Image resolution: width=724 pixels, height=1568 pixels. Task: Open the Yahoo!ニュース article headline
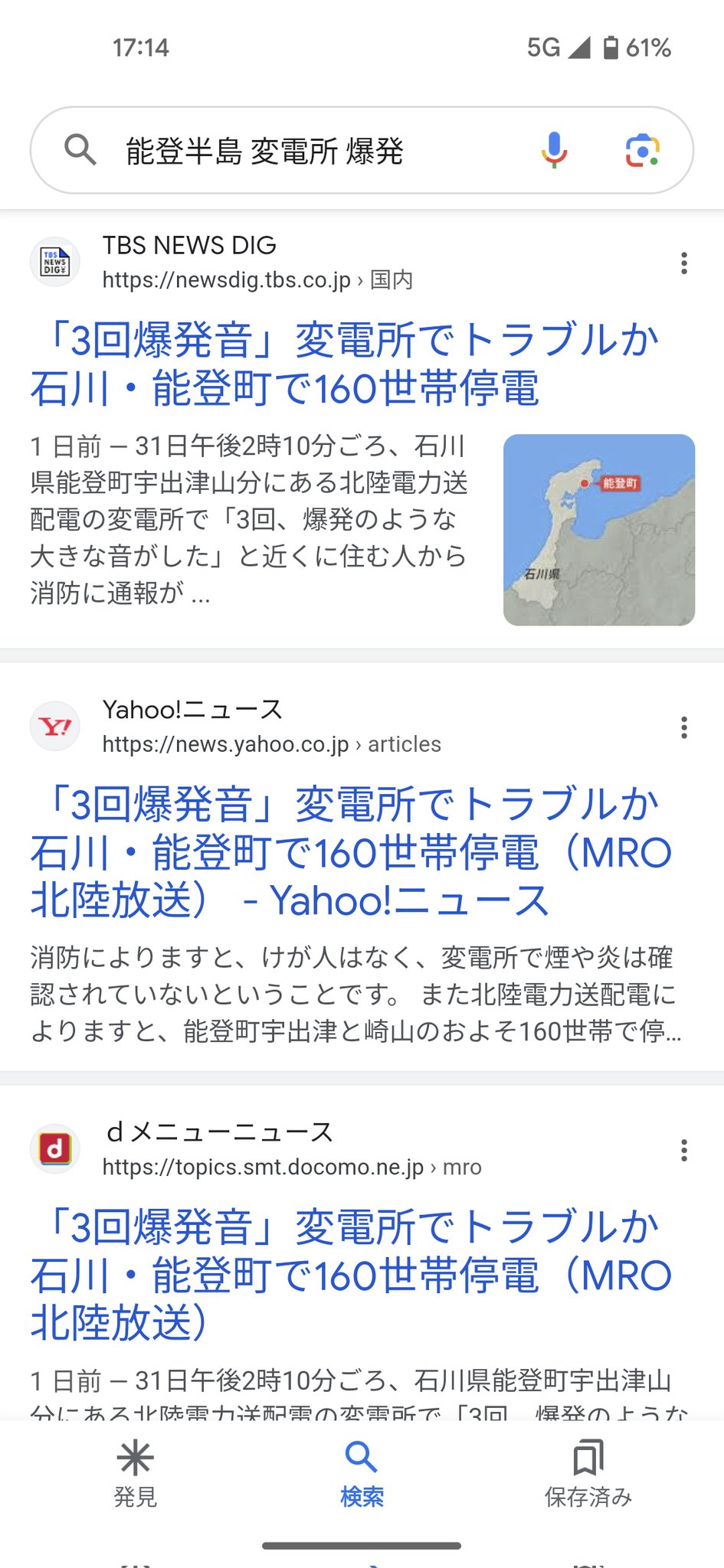(x=351, y=852)
